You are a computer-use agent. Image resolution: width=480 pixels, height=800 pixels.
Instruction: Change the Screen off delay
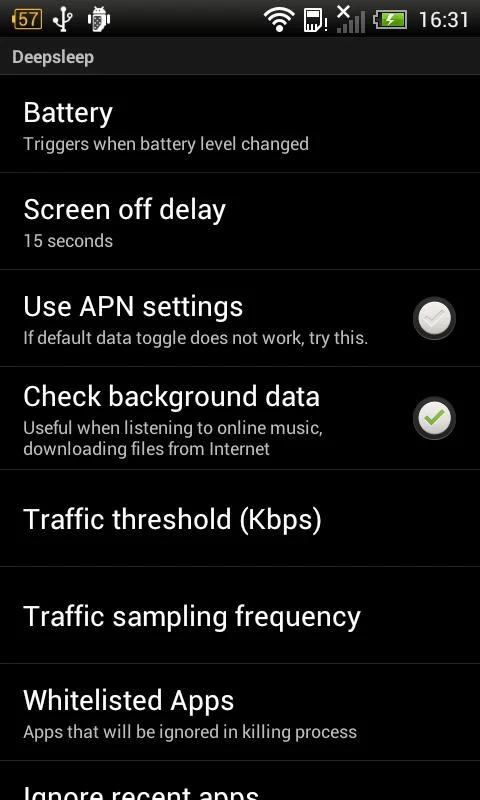(x=240, y=221)
